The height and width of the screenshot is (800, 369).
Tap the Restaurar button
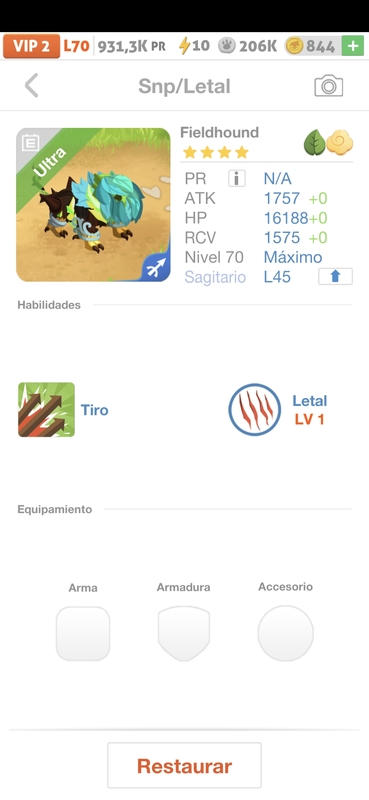point(184,765)
